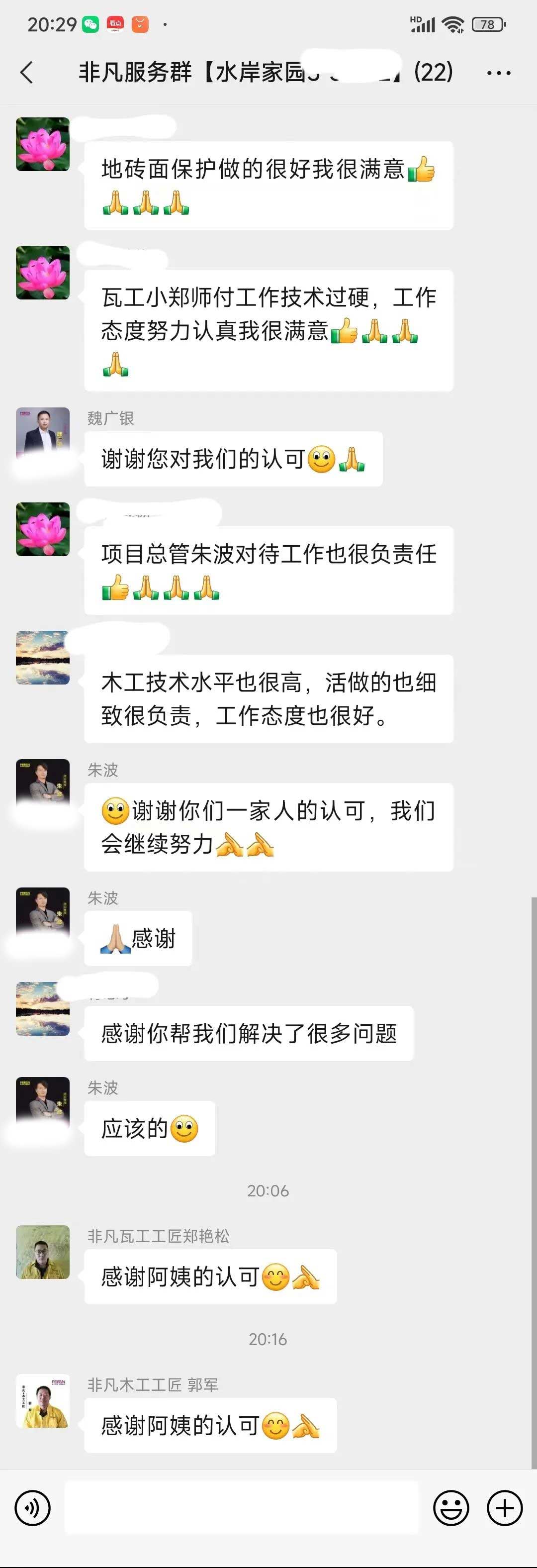This screenshot has width=537, height=1568.
Task: Open 非凡木工工匠 郭军's avatar
Action: point(43,1400)
